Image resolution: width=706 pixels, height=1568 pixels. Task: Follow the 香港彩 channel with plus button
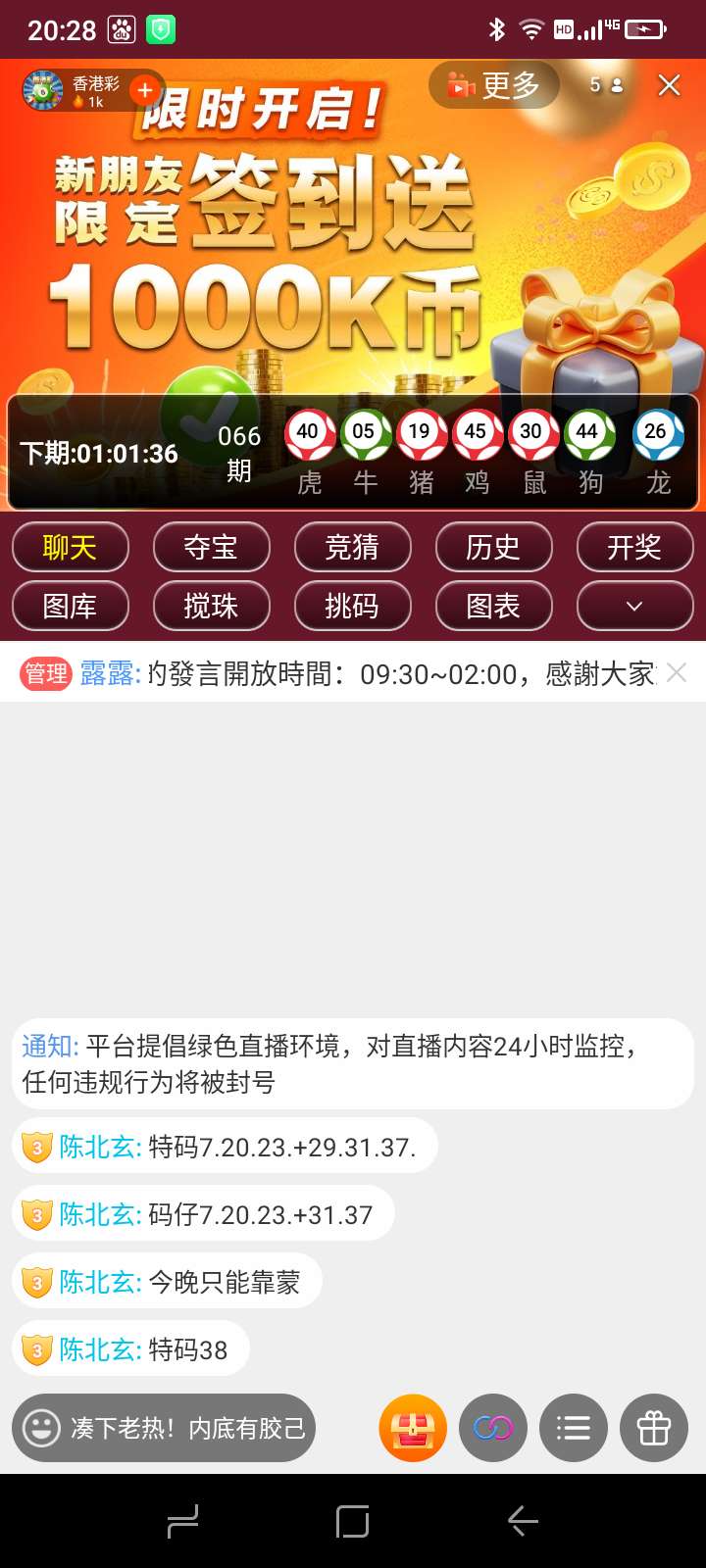pyautogui.click(x=145, y=90)
